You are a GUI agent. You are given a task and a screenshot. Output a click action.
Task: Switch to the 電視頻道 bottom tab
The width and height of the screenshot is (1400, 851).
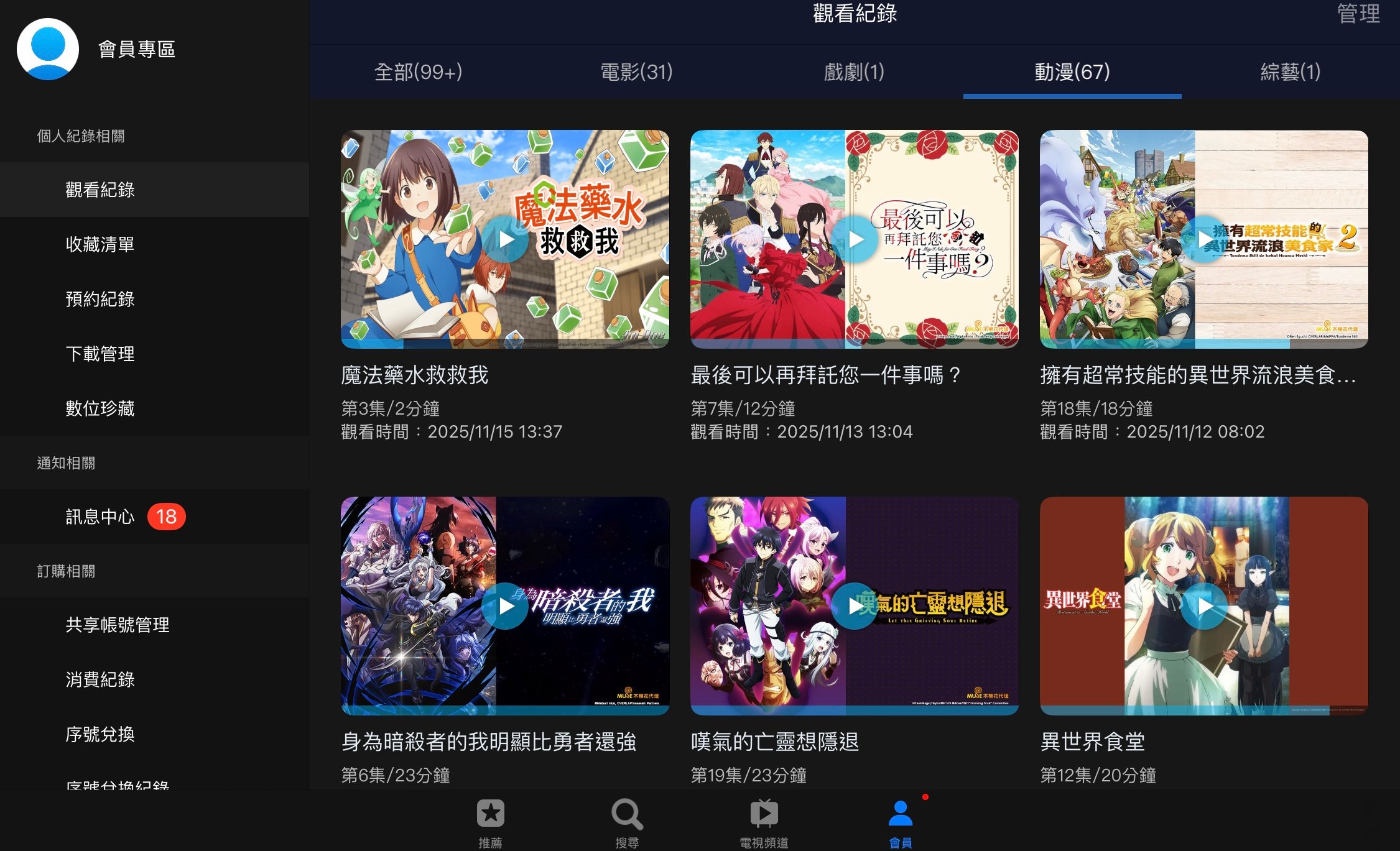click(764, 822)
